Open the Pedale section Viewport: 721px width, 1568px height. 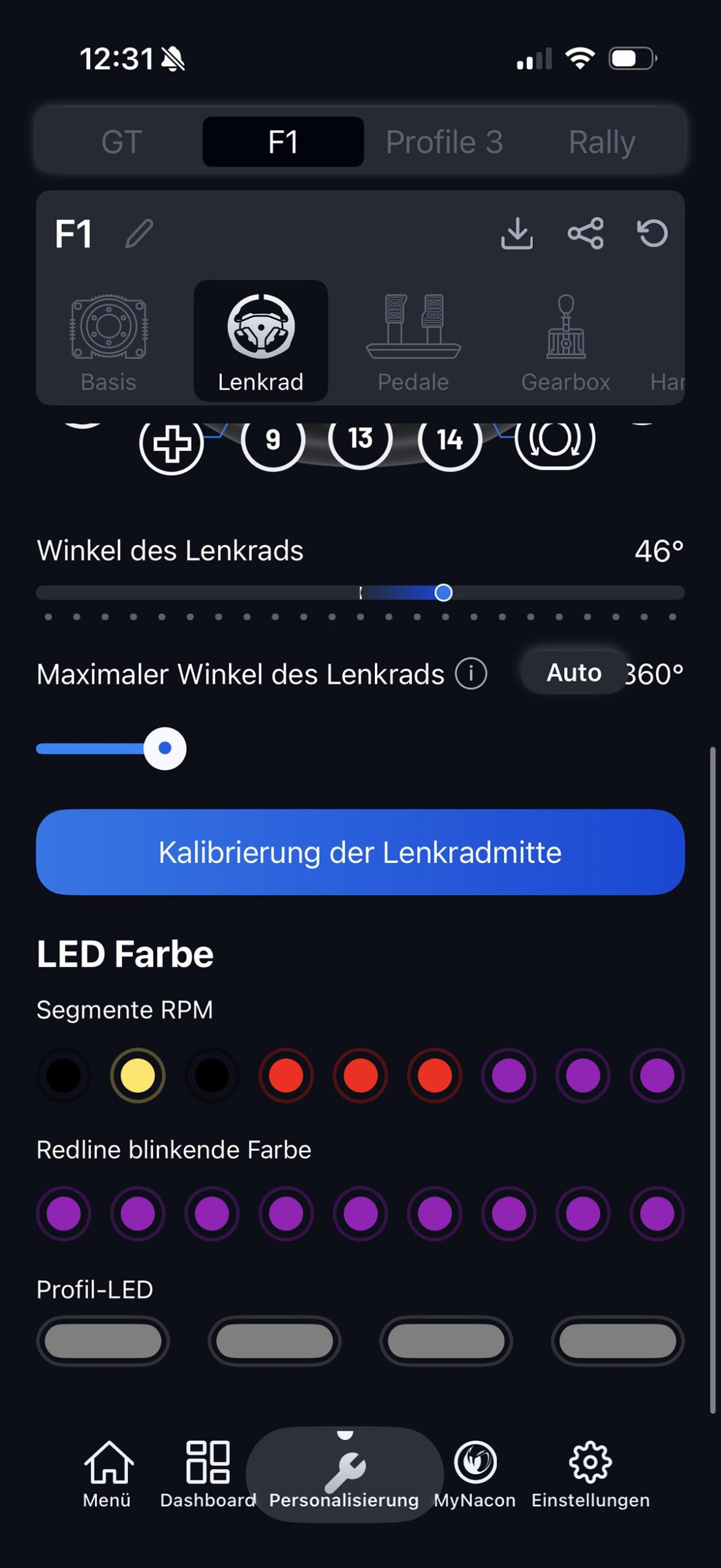click(x=413, y=342)
